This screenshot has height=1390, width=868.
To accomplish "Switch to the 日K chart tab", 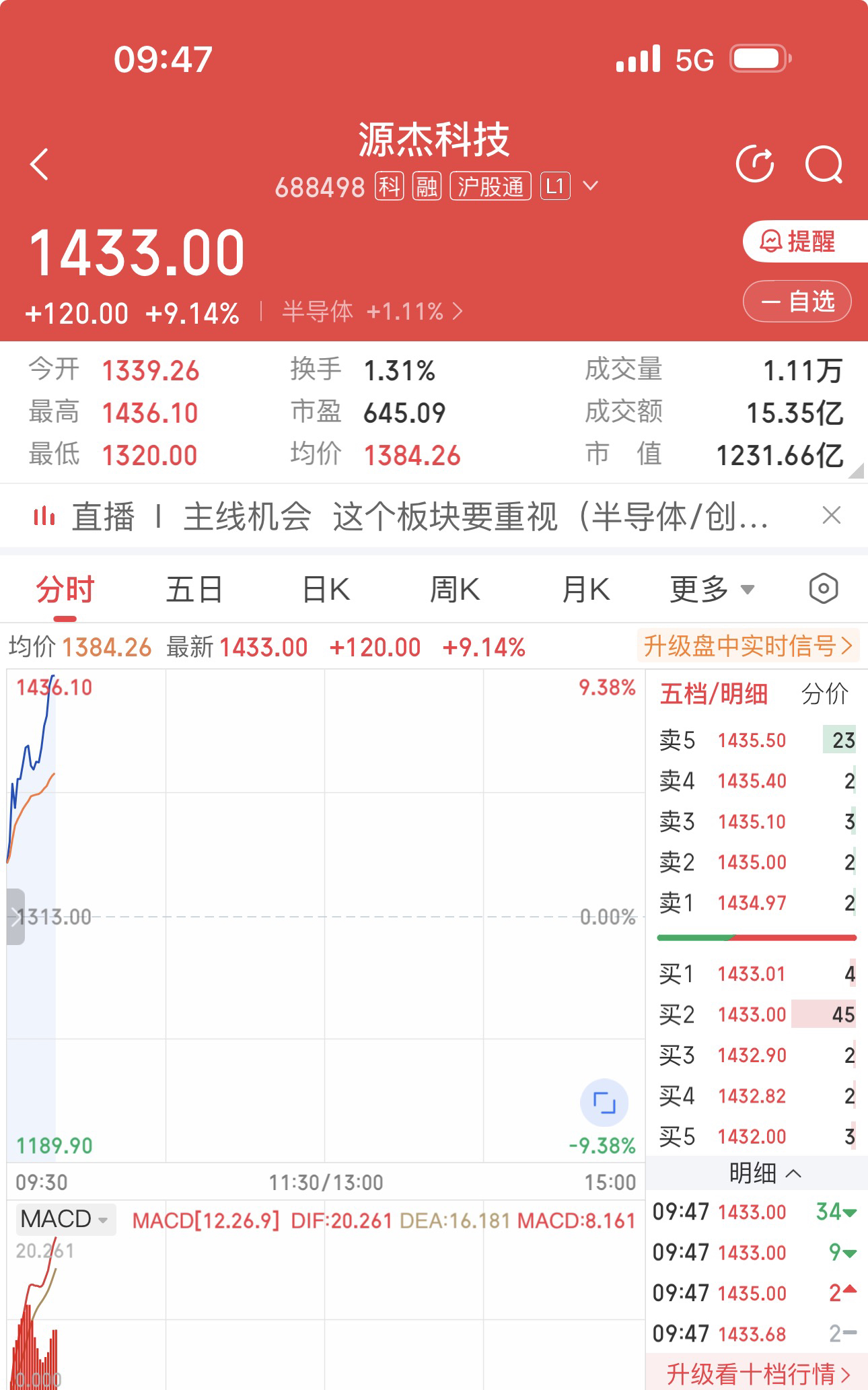I will coord(326,590).
